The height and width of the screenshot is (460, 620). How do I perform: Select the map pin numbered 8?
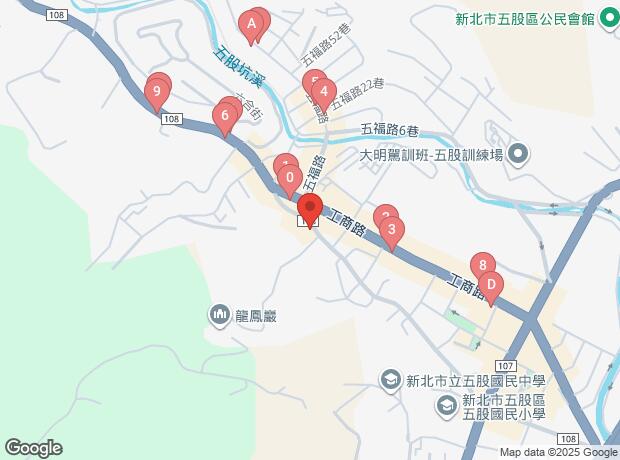[483, 266]
